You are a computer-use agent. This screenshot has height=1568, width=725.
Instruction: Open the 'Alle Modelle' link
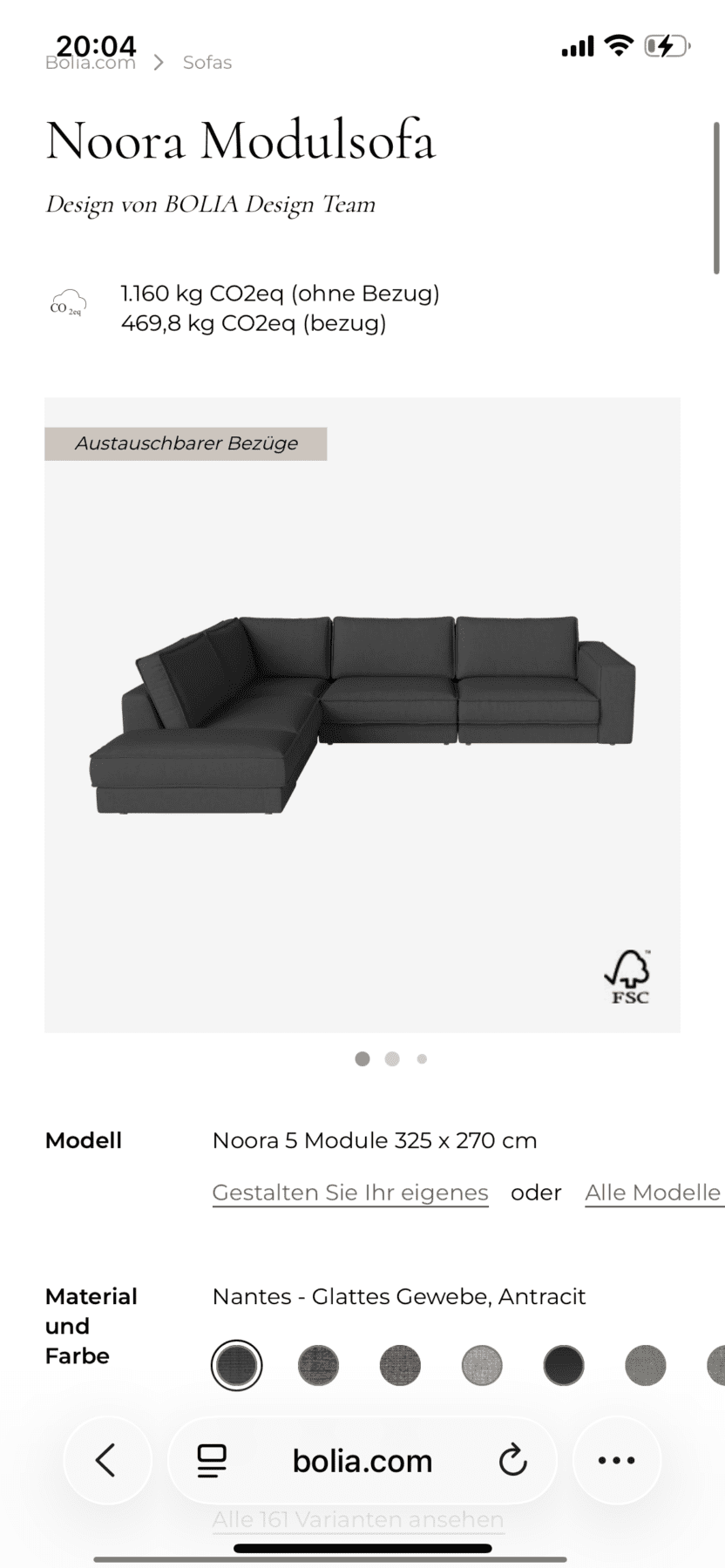(x=653, y=1193)
